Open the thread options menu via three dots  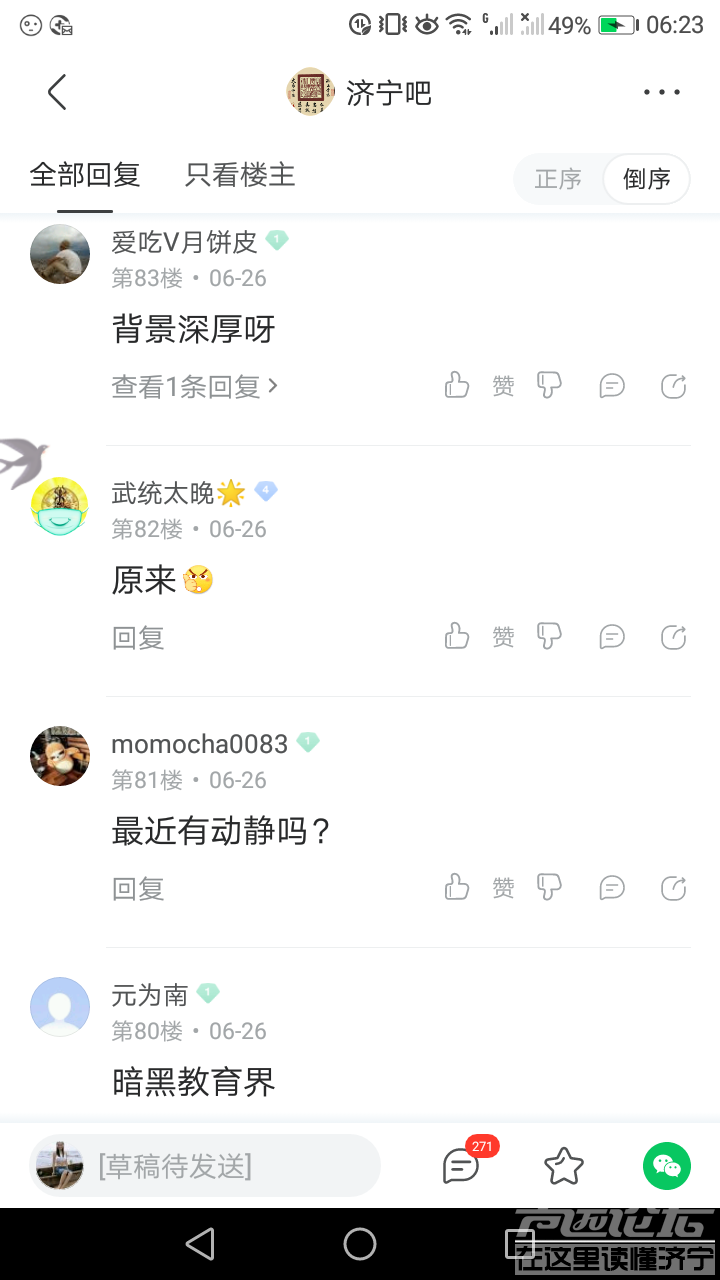[662, 91]
